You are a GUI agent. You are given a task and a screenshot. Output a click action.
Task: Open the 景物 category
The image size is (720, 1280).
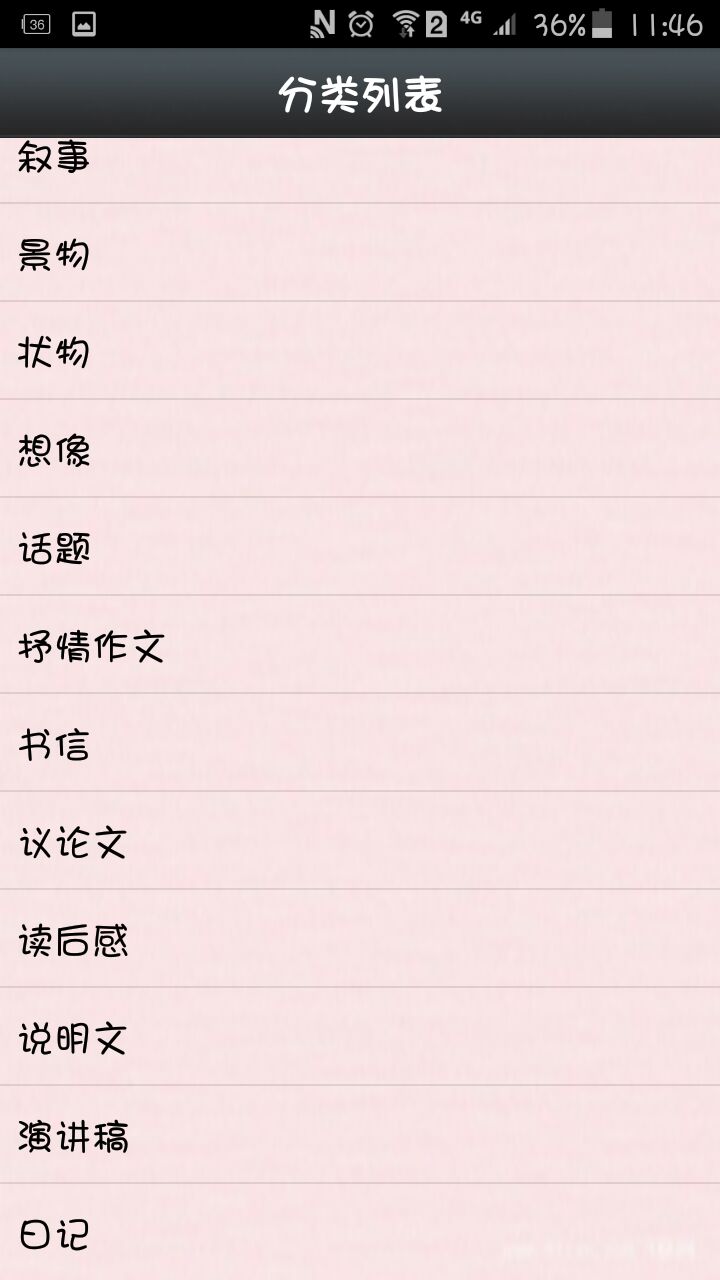click(x=360, y=253)
